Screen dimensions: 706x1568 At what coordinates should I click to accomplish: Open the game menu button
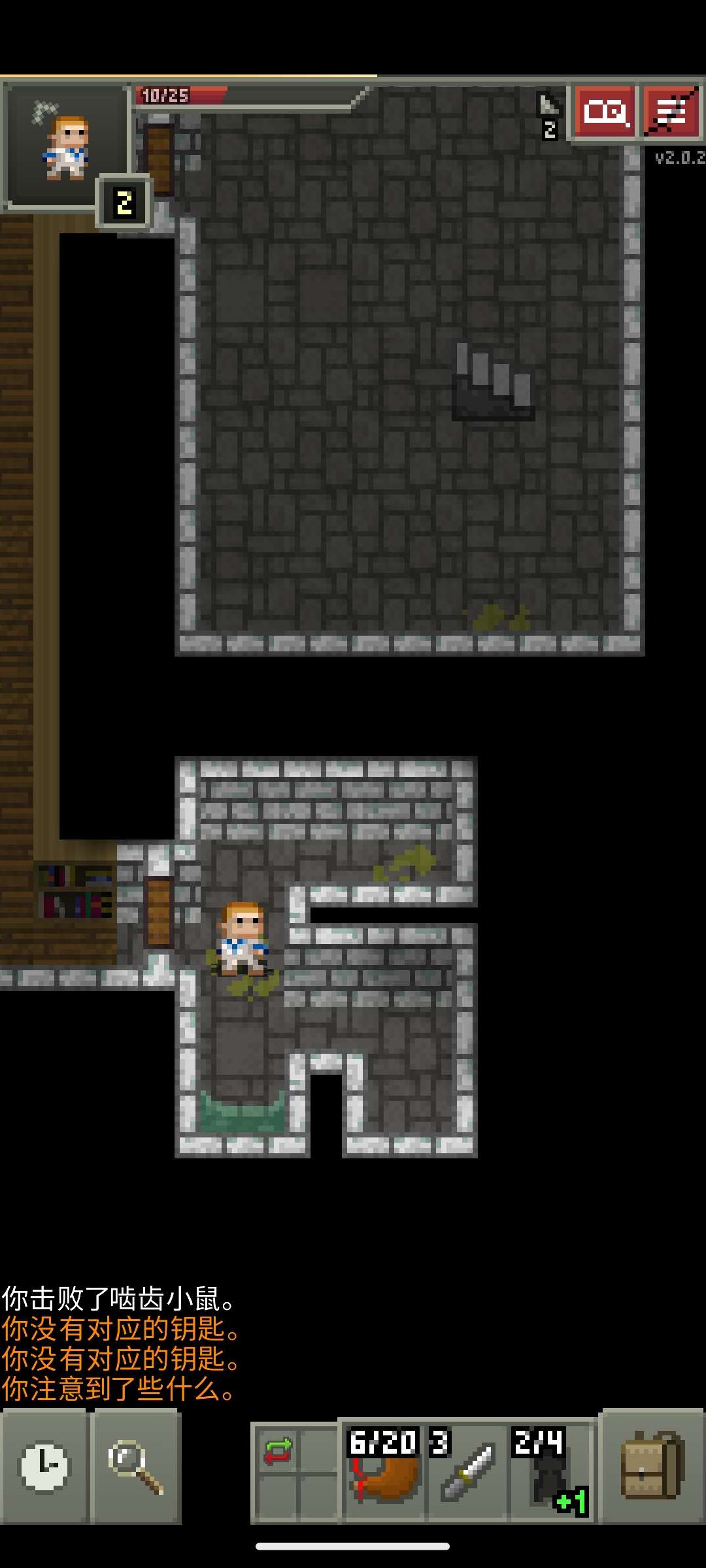tap(672, 112)
